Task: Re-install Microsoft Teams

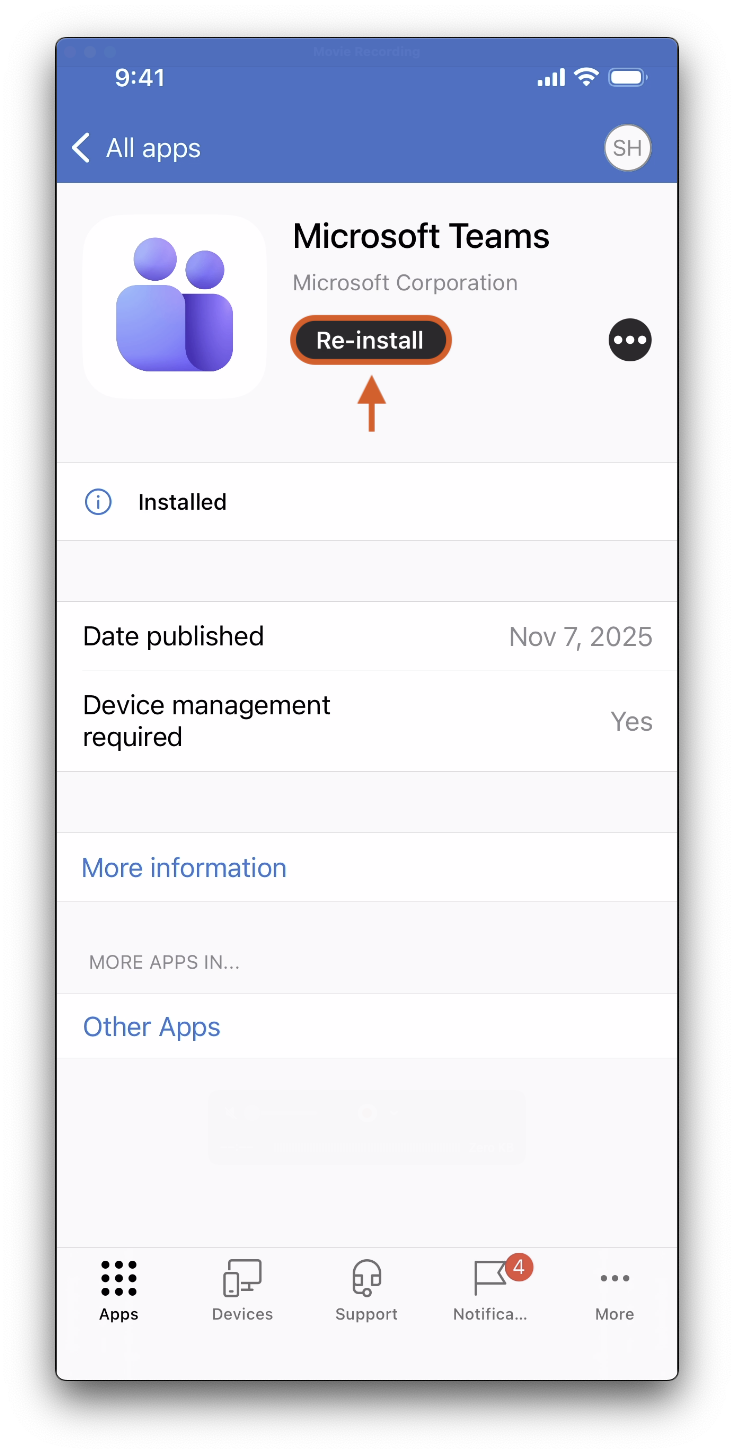Action: tap(370, 341)
